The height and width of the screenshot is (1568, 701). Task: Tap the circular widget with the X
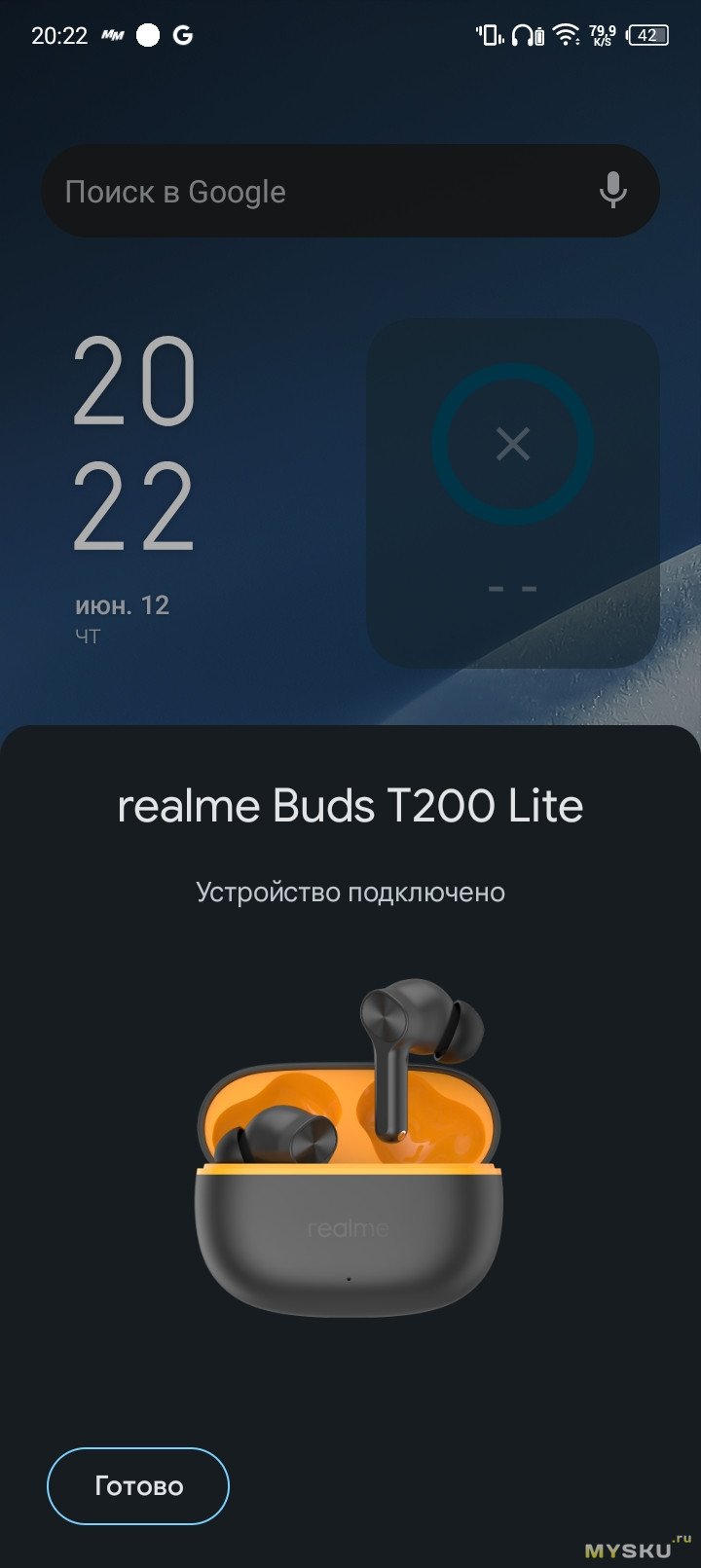[512, 445]
